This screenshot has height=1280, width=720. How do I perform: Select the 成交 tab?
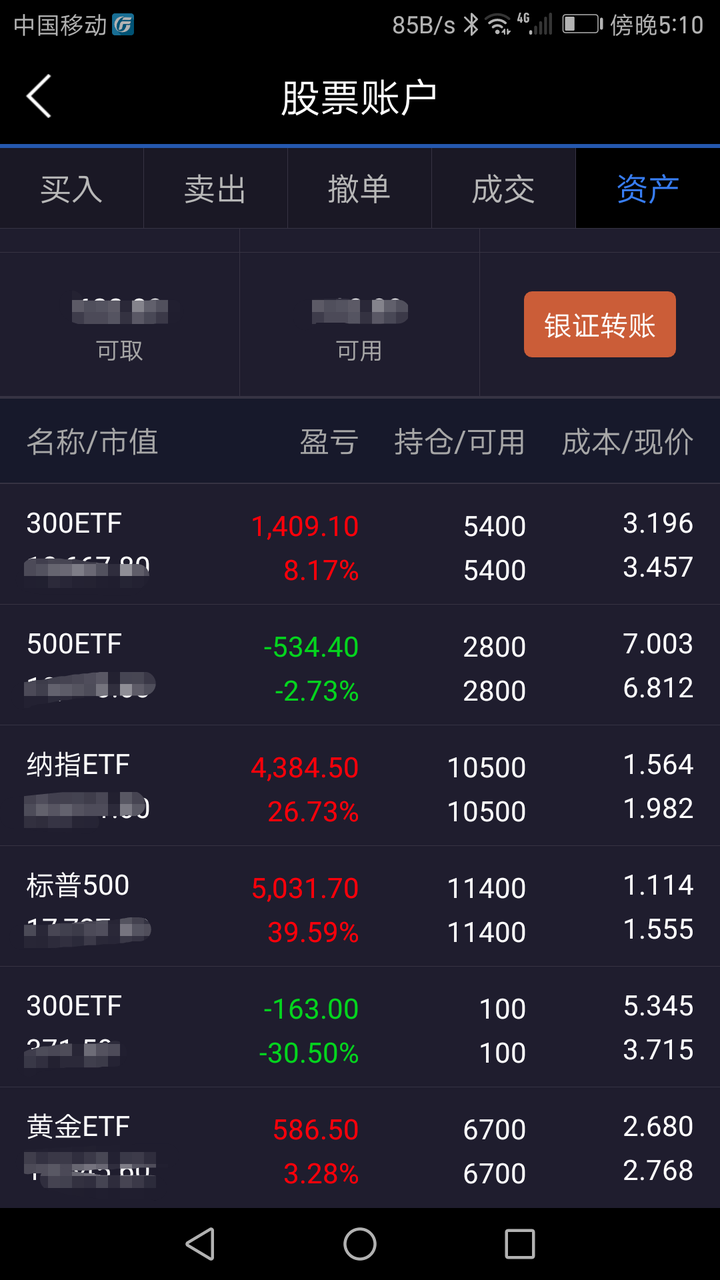[504, 189]
